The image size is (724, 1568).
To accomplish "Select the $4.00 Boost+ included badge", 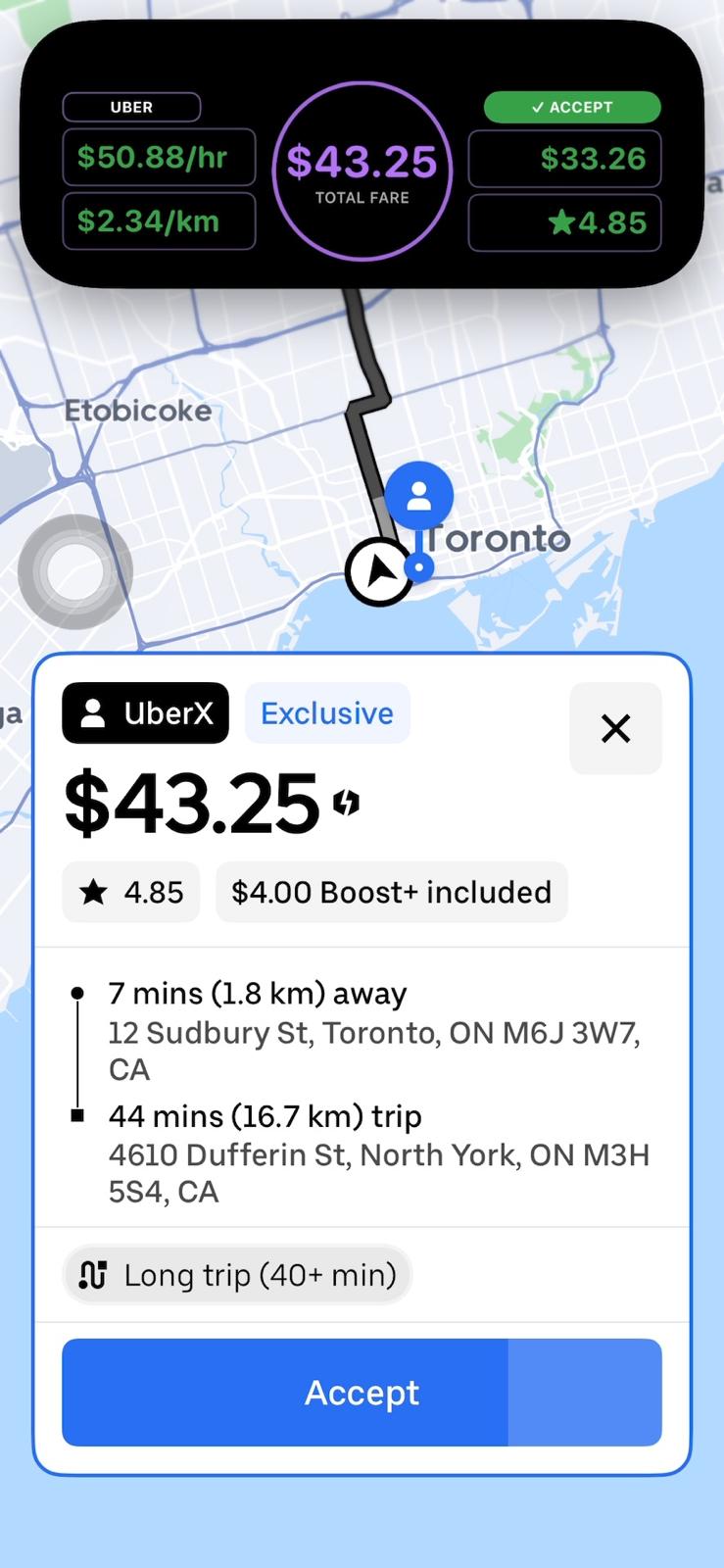I will 392,892.
